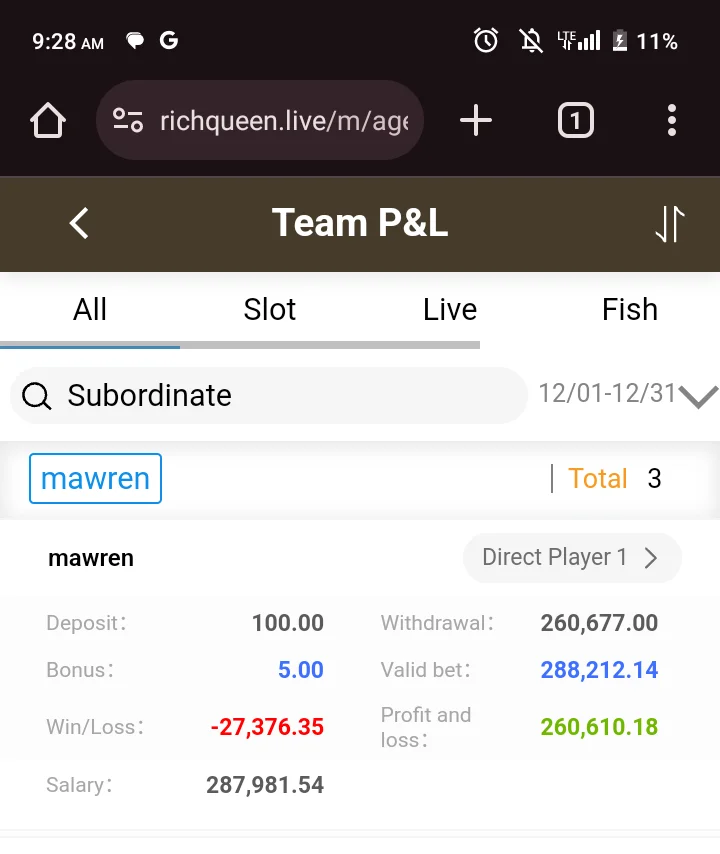Open the browser home page
Screen dimensions: 720x854
point(48,121)
